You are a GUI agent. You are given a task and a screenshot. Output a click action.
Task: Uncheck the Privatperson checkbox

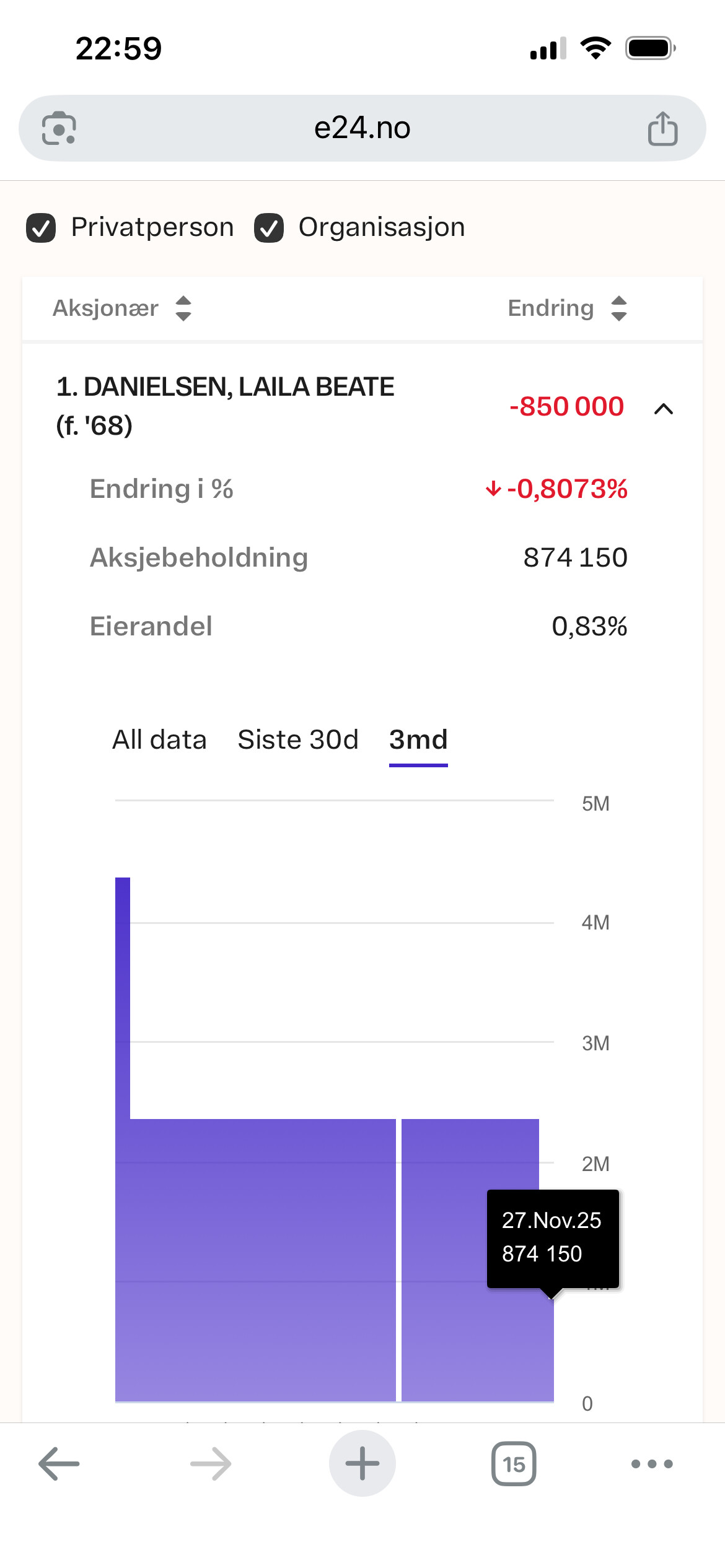point(42,228)
